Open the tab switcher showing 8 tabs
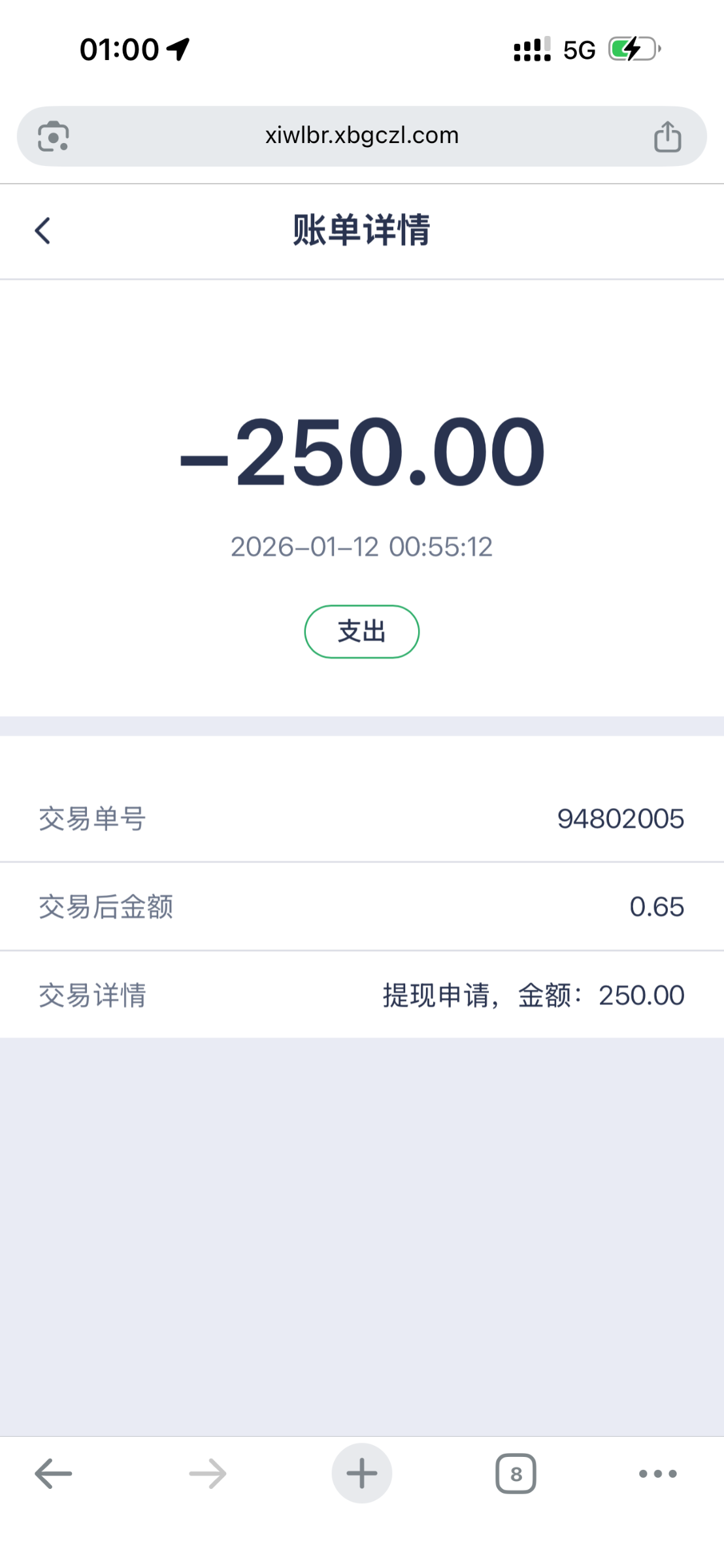The width and height of the screenshot is (724, 1568). (516, 1474)
